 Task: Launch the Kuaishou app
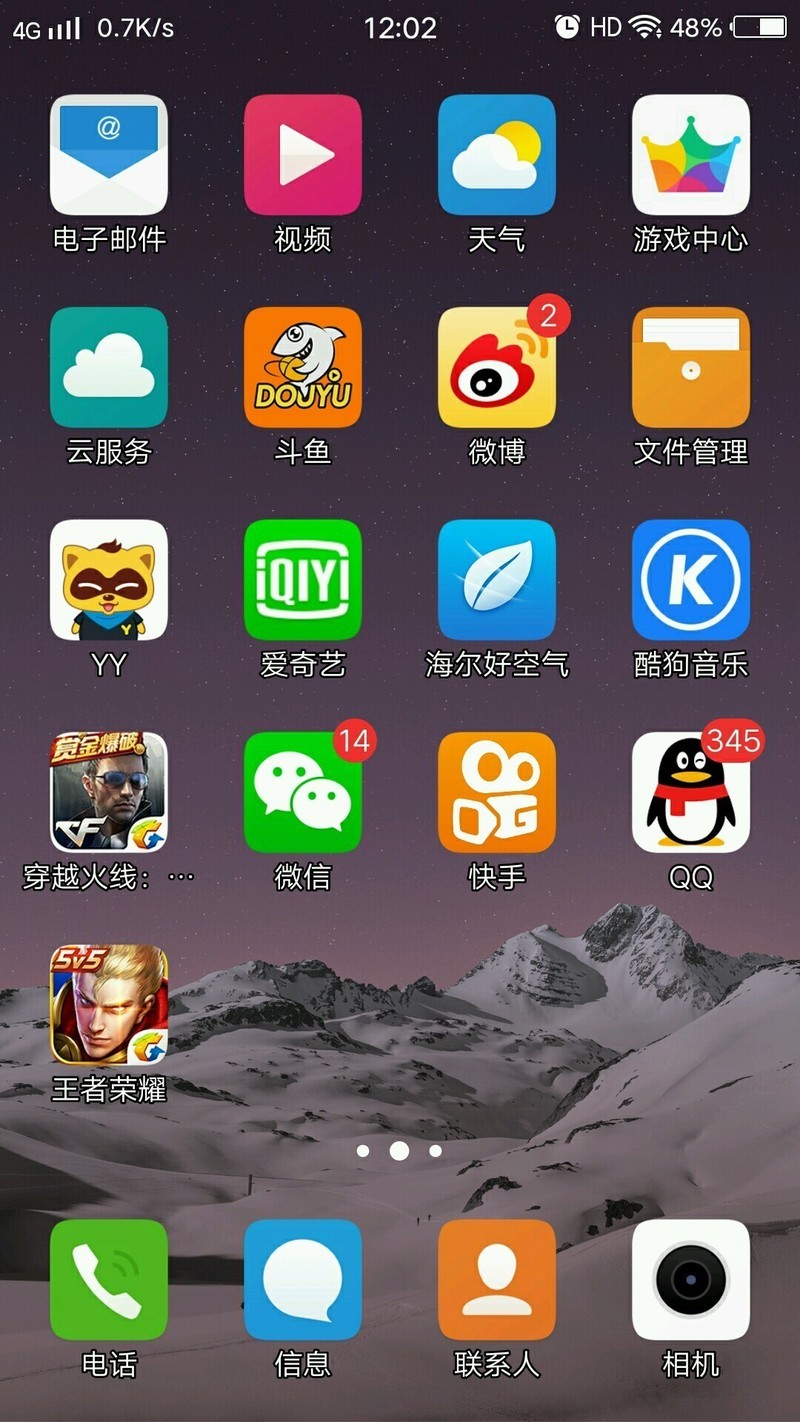497,790
